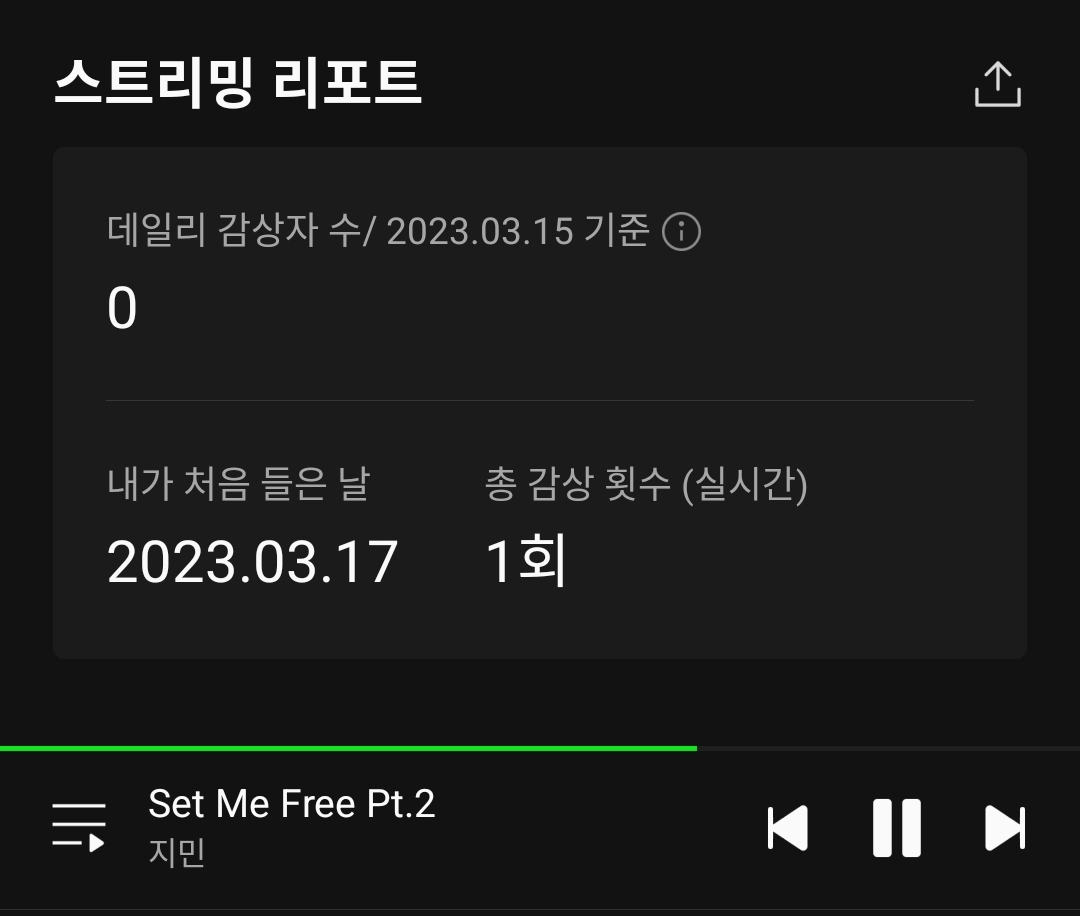Pause Set Me Free Pt.2
Screen dimensions: 1080x916
[897, 828]
